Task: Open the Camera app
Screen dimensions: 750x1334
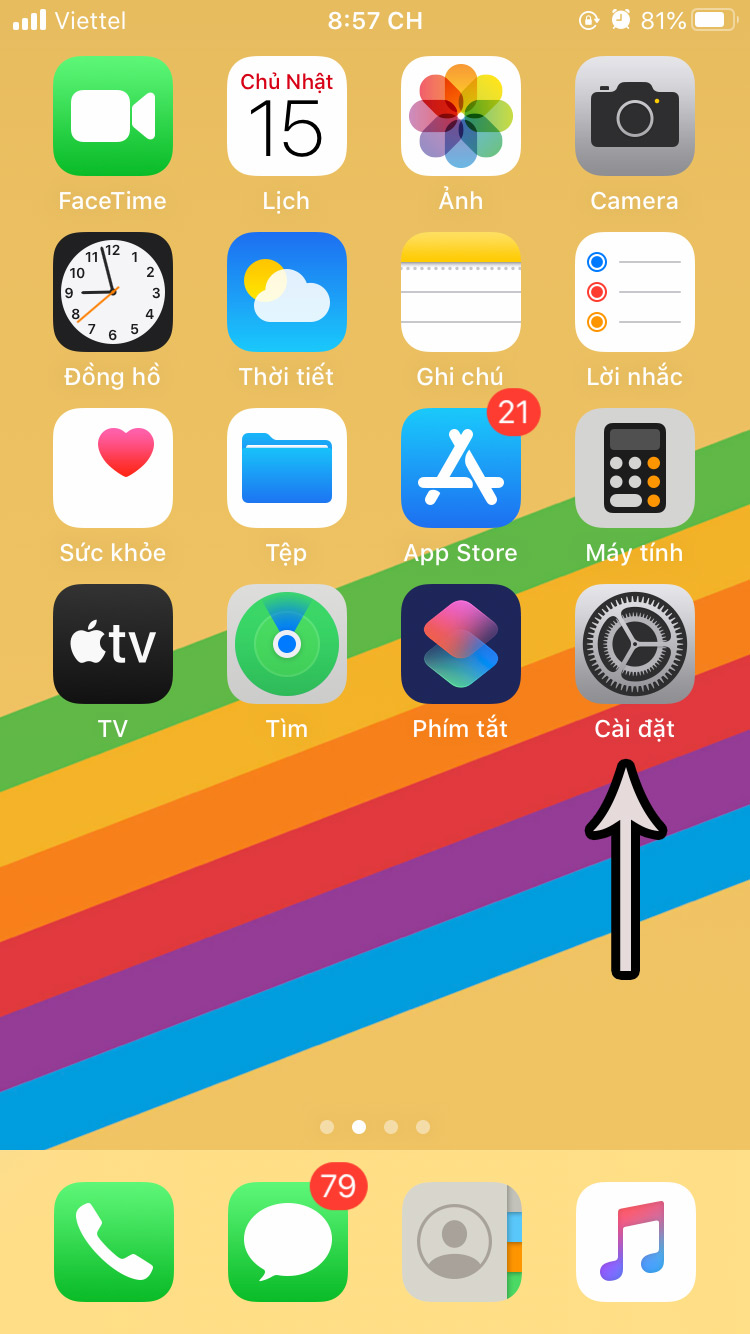Action: tap(635, 116)
